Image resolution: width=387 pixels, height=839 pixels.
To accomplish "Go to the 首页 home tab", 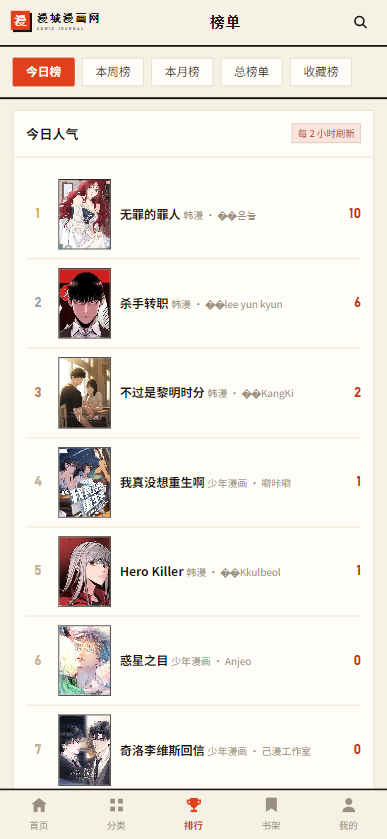I will 39,814.
